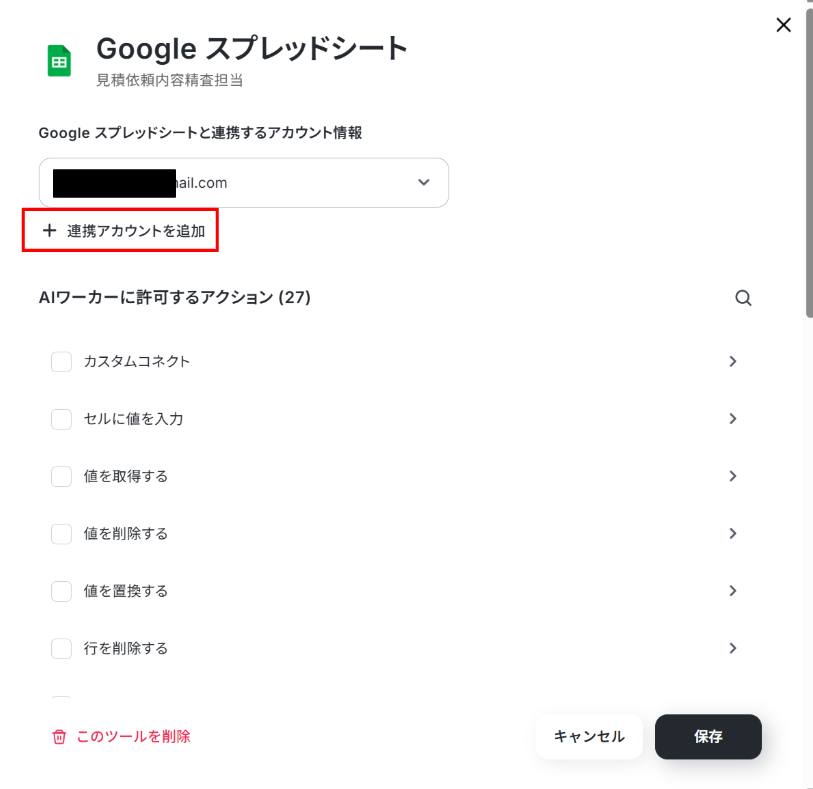Expand the カスタムコネクト row chevron

point(733,361)
